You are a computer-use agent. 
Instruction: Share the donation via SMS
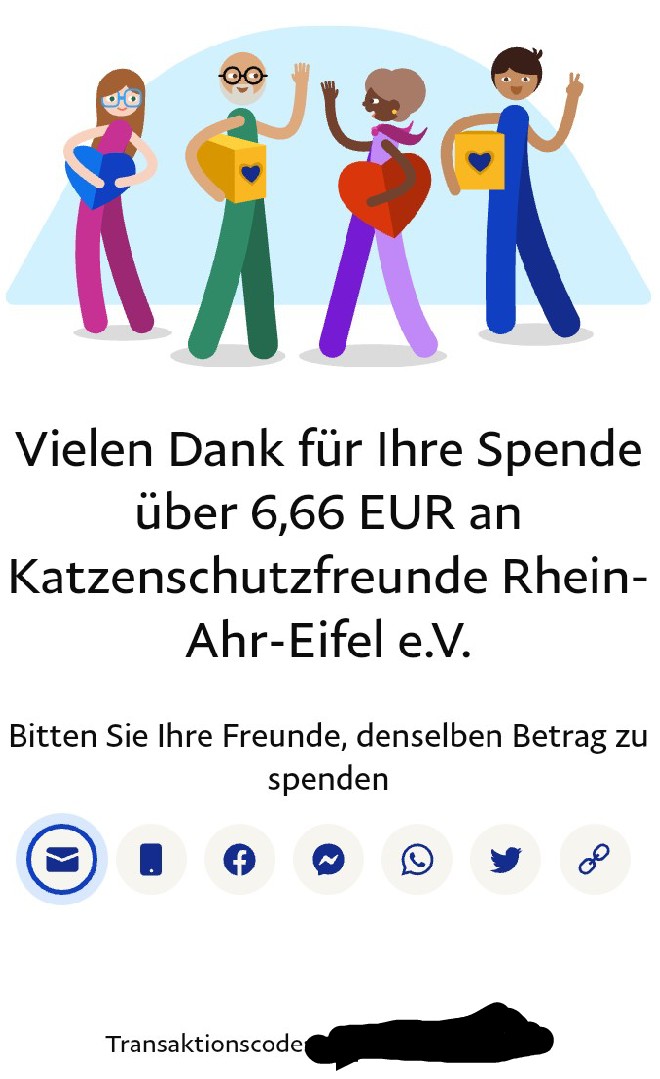[x=151, y=859]
